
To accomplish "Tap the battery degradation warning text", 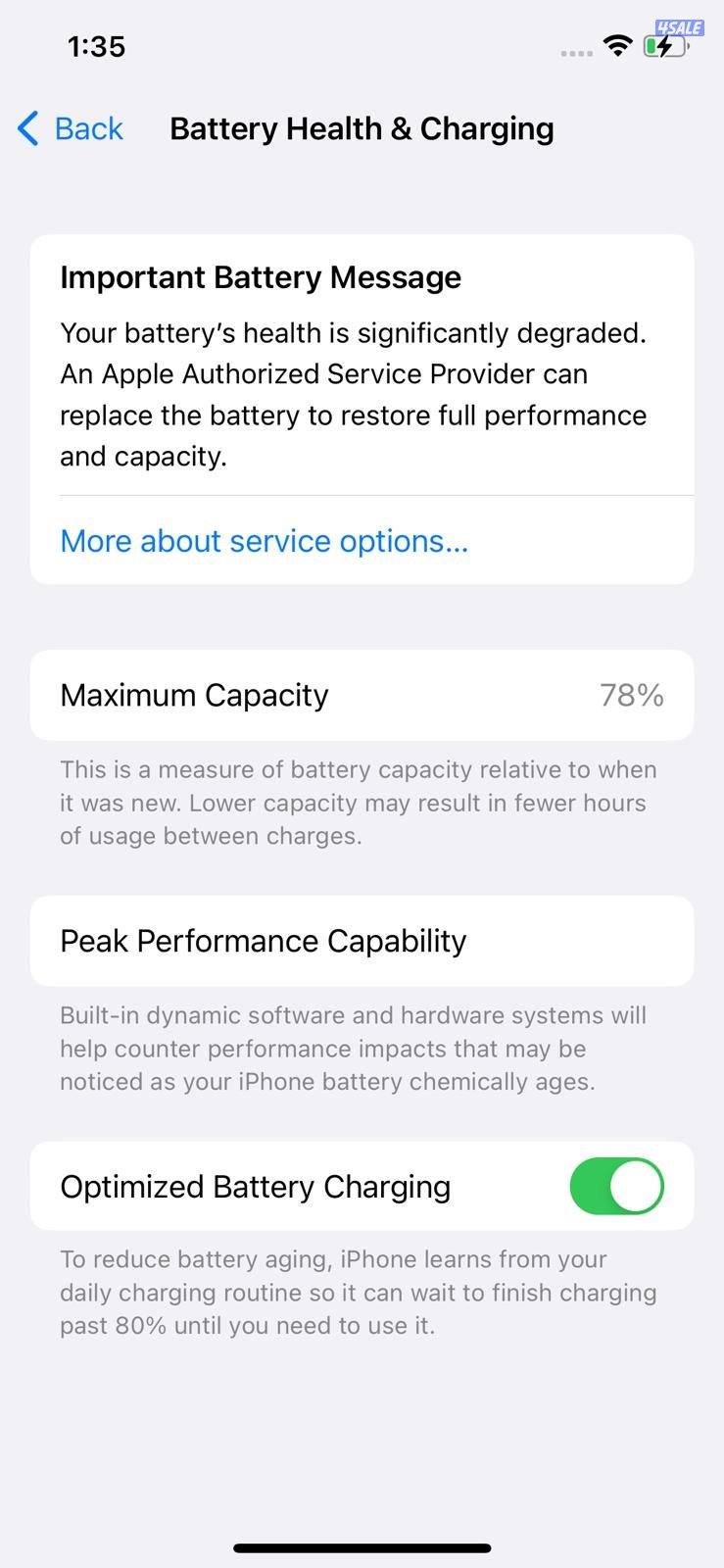I will pyautogui.click(x=353, y=394).
